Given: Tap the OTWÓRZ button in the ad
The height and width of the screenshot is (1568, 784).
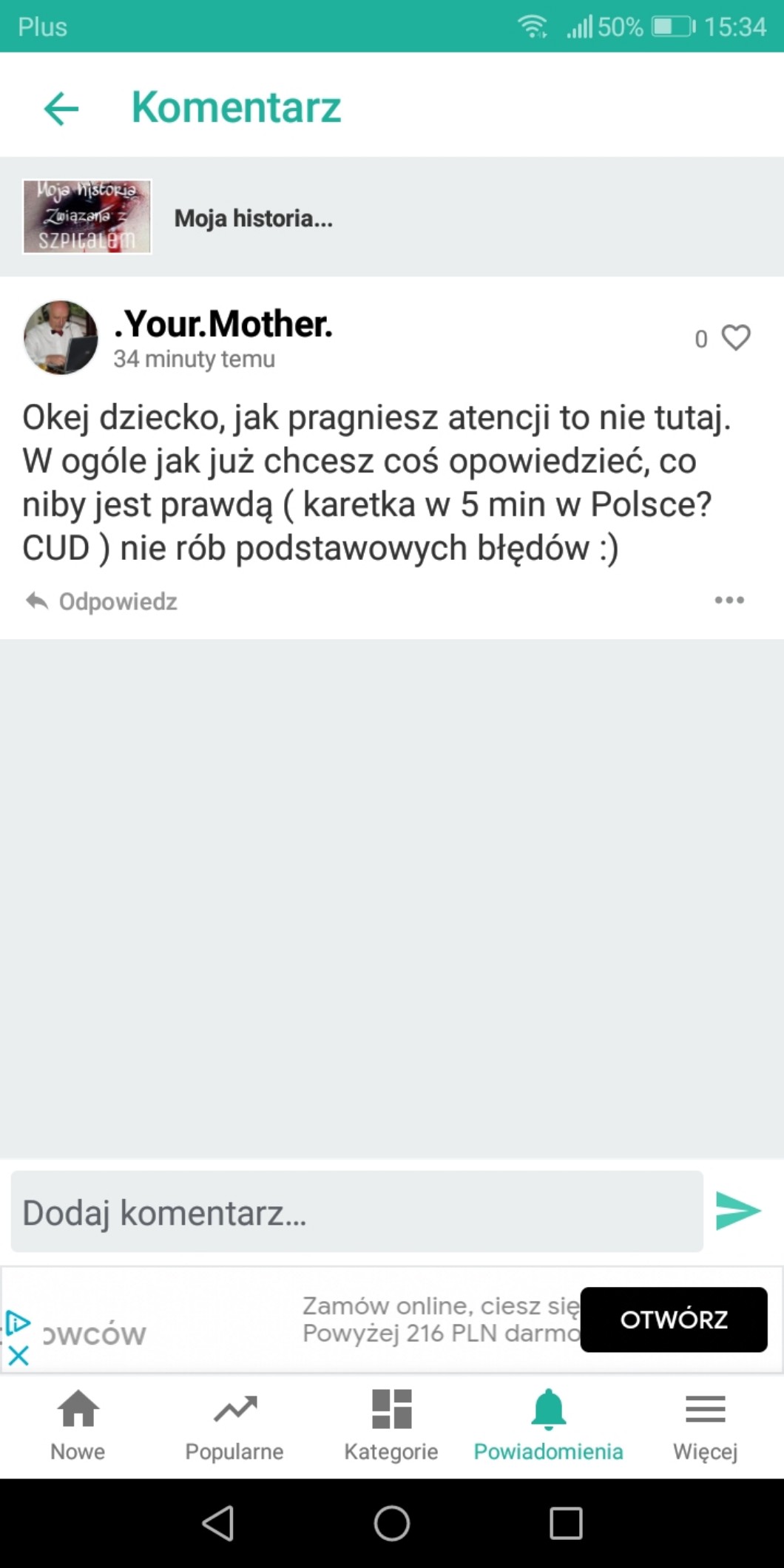Looking at the screenshot, I should click(x=673, y=1319).
